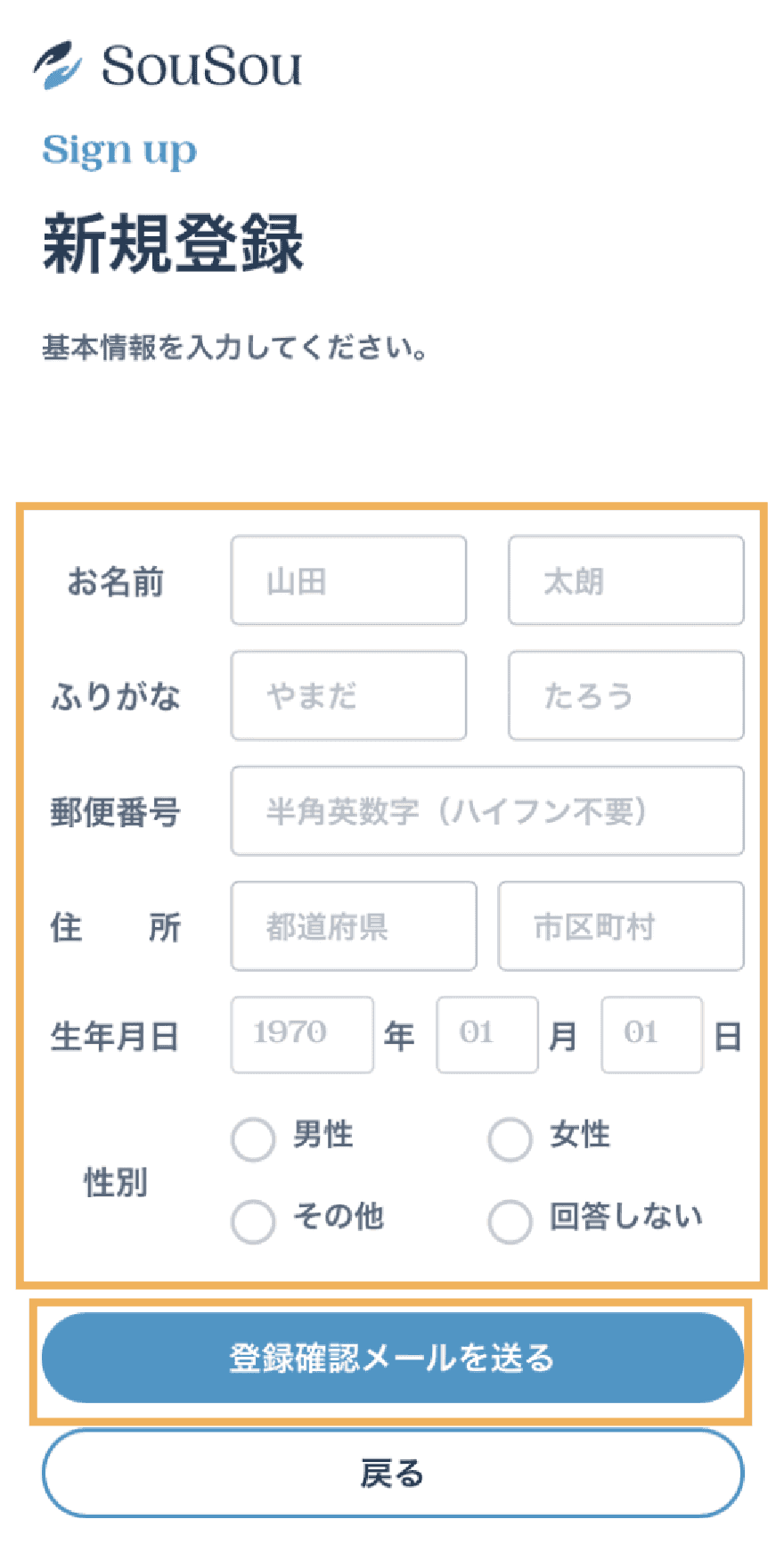Send registration email via 登録確認メールを送る
This screenshot has width=784, height=1544.
[393, 1358]
